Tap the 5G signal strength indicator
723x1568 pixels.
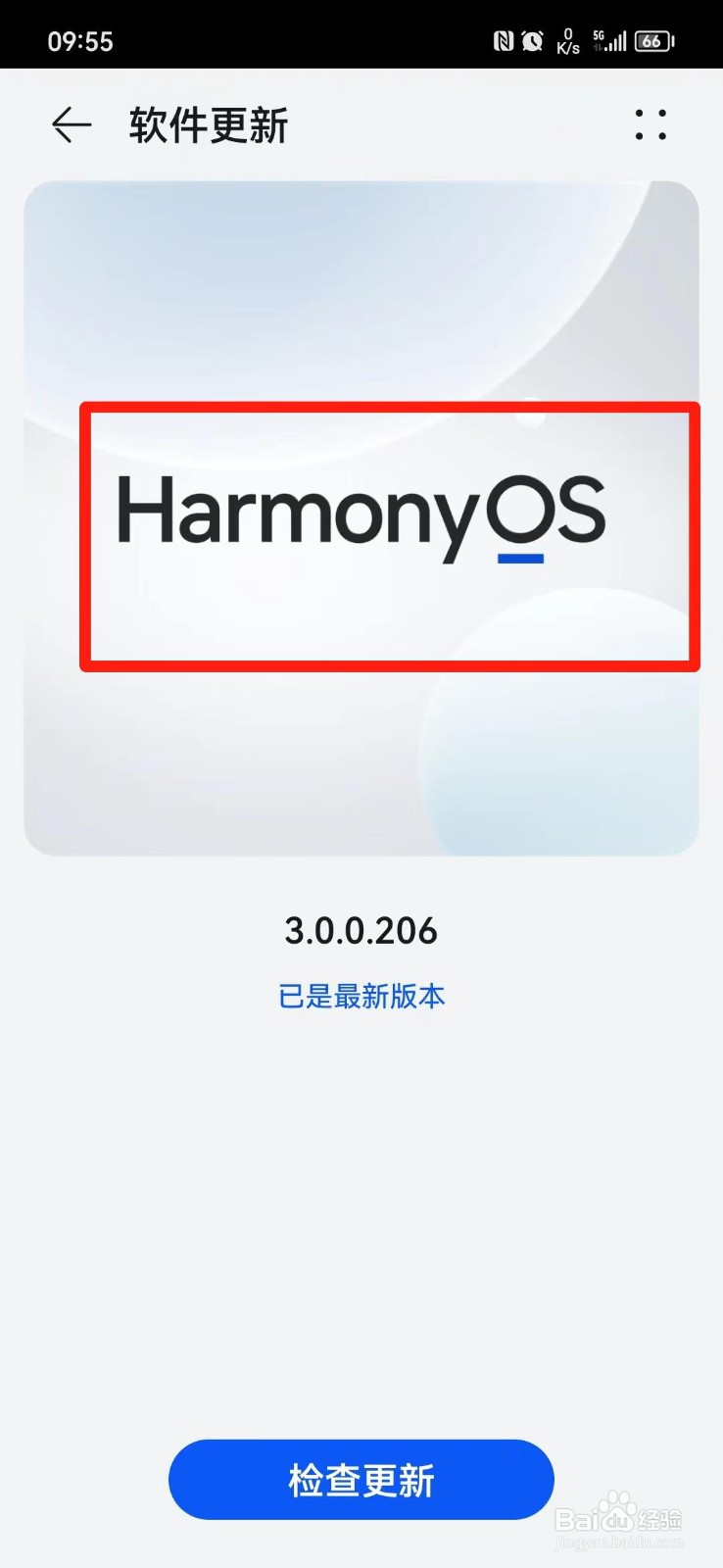pos(607,39)
